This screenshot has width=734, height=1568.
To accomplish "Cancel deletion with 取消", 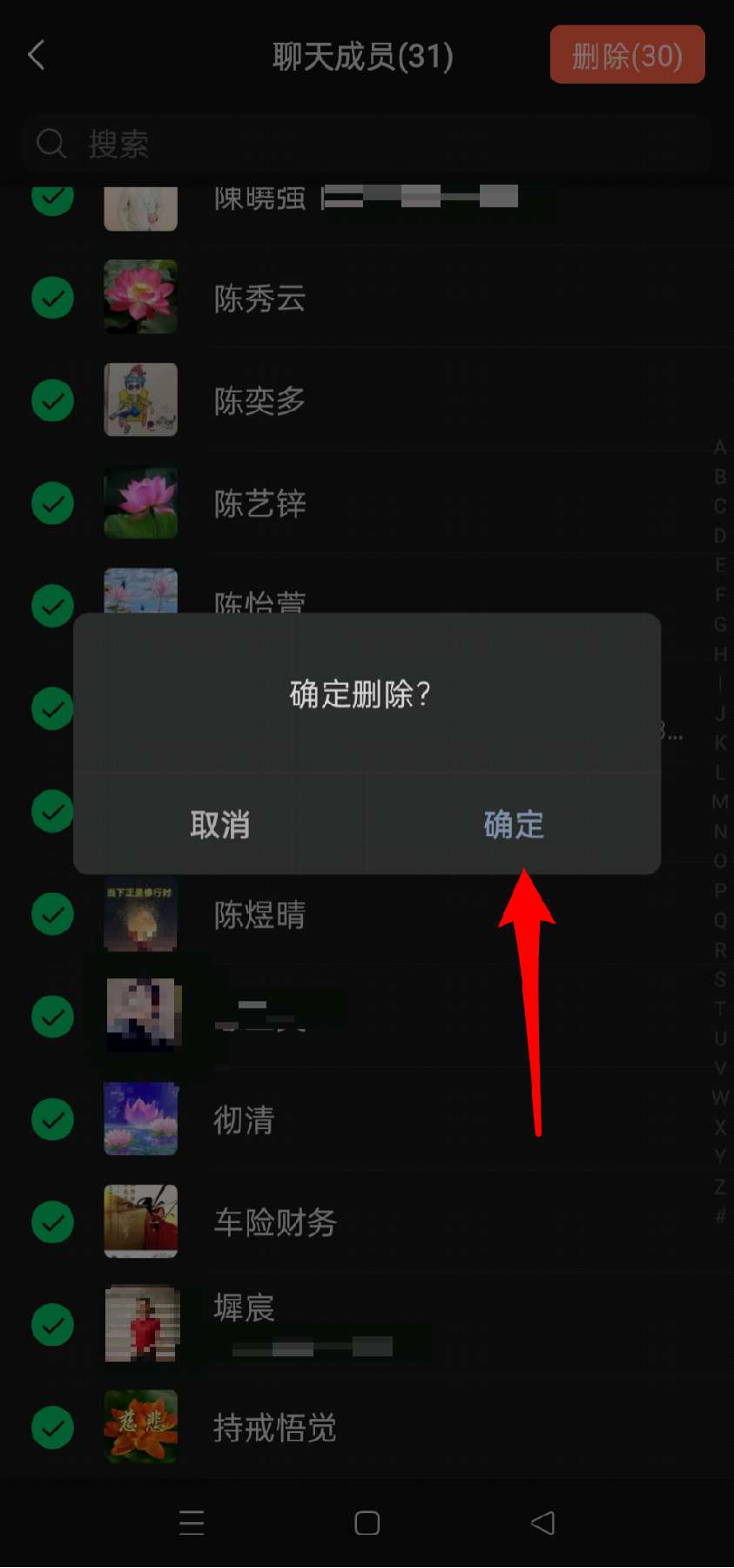I will pos(219,824).
